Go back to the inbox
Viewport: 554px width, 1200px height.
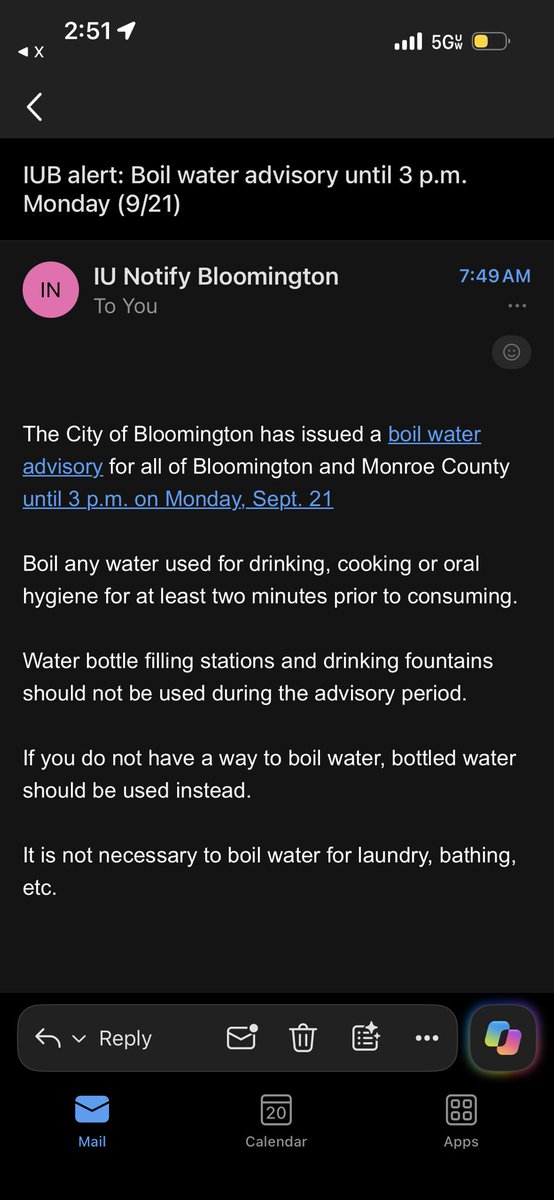tap(35, 107)
